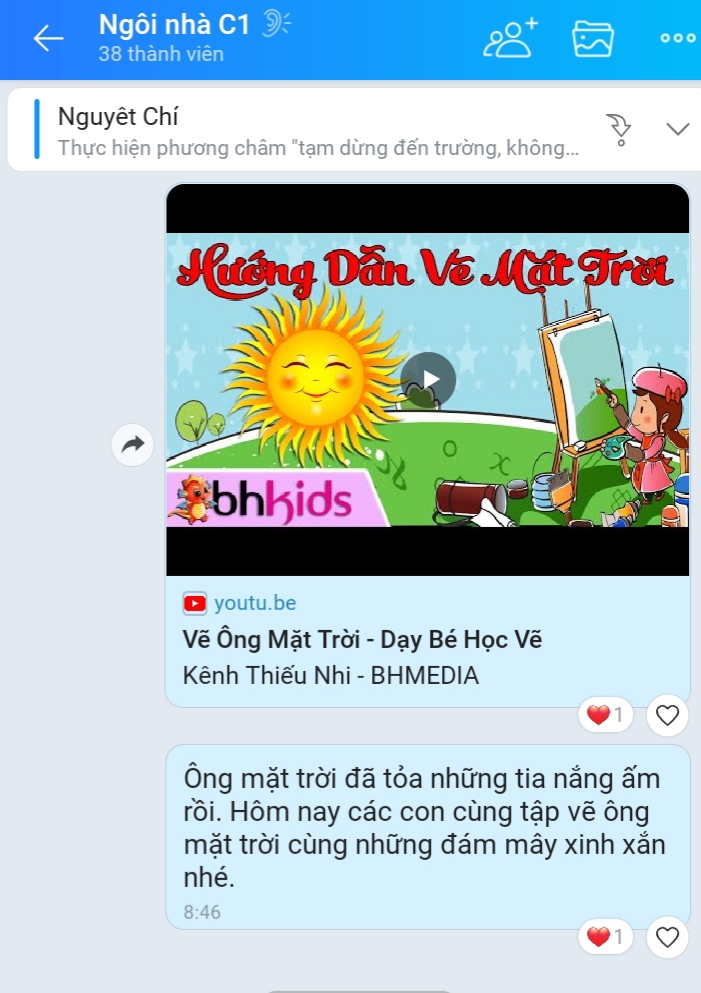
Task: Open pinned message from Nguyệt Chí
Action: [x=300, y=130]
